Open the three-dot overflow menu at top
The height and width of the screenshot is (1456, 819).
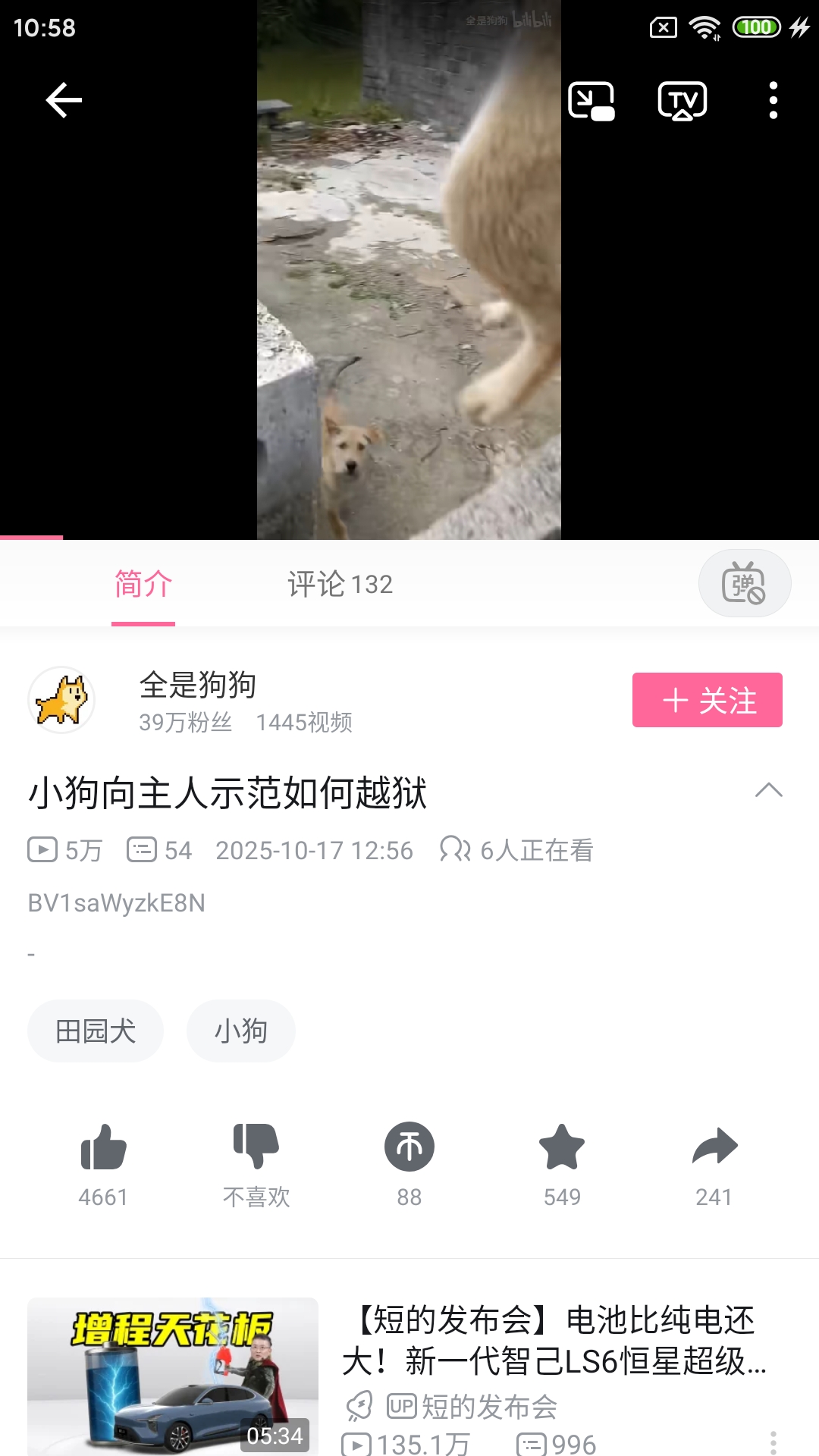click(773, 101)
